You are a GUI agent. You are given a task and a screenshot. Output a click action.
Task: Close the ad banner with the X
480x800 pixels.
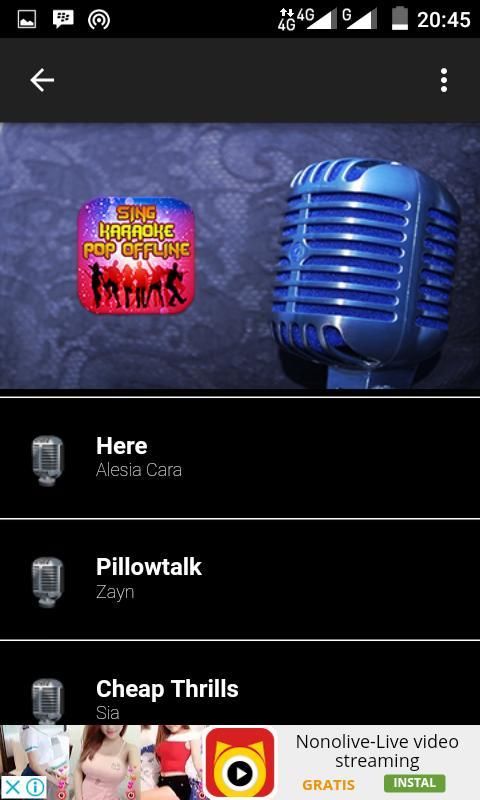tap(12, 787)
